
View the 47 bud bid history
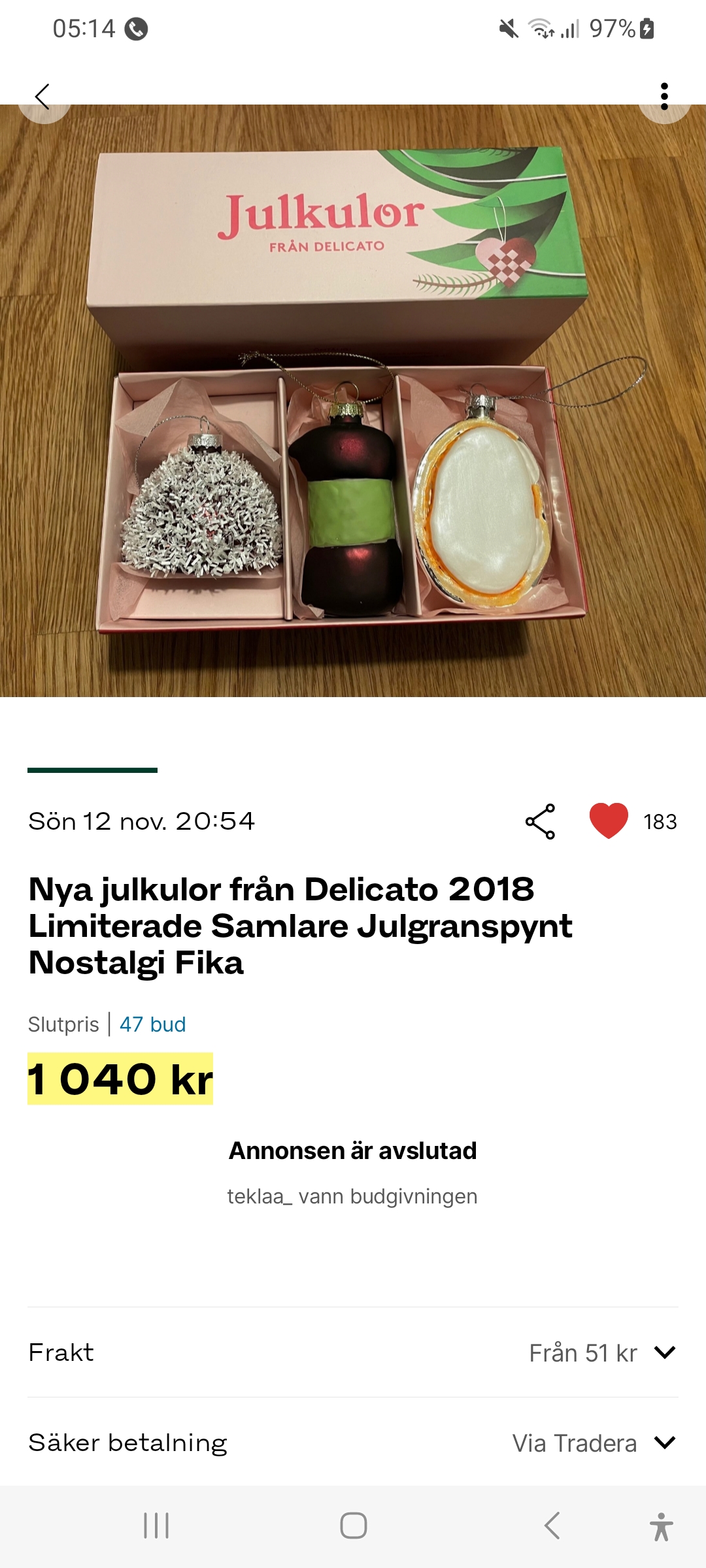(152, 1024)
